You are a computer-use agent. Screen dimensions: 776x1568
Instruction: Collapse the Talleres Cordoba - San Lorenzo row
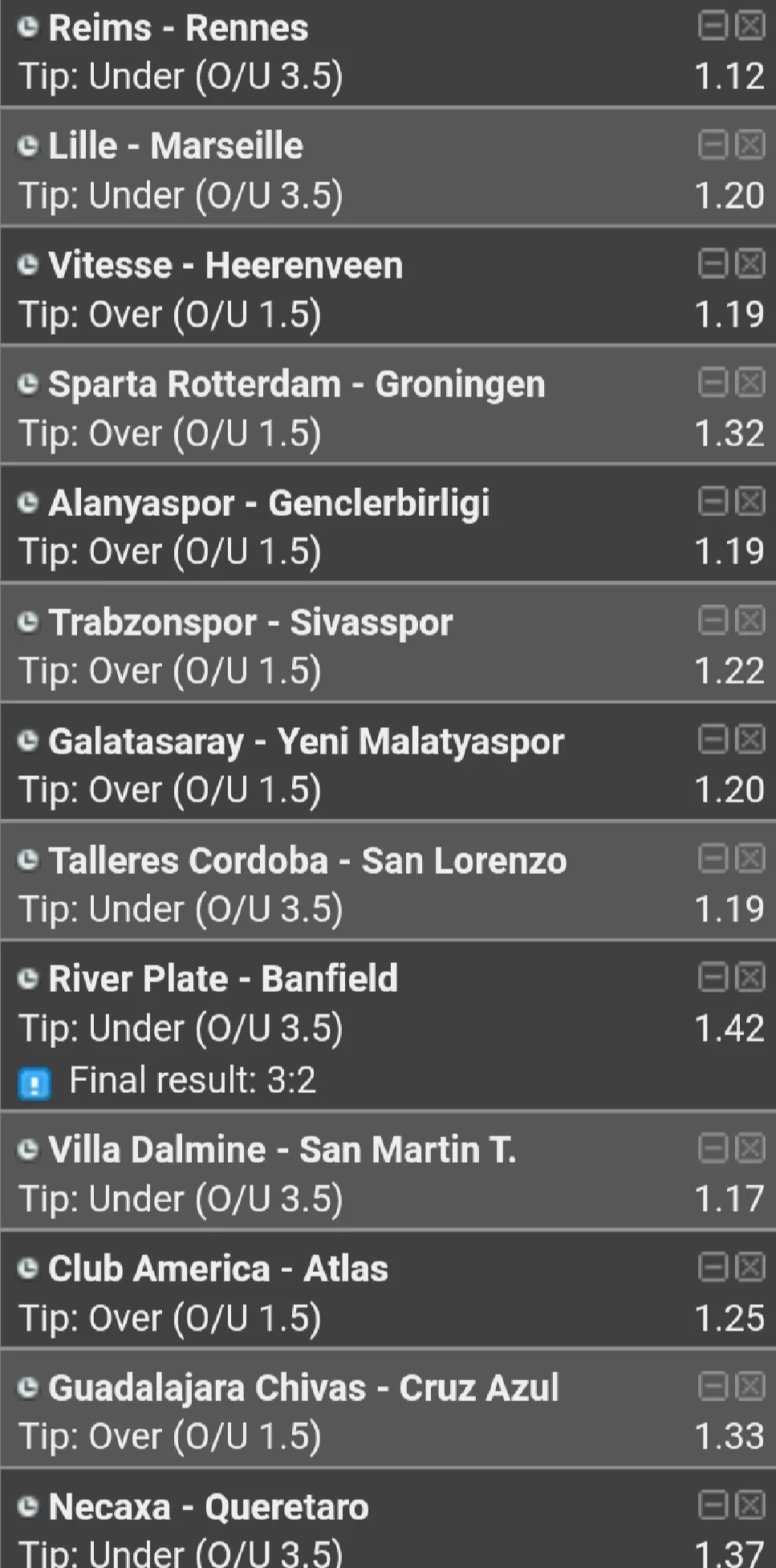point(713,859)
